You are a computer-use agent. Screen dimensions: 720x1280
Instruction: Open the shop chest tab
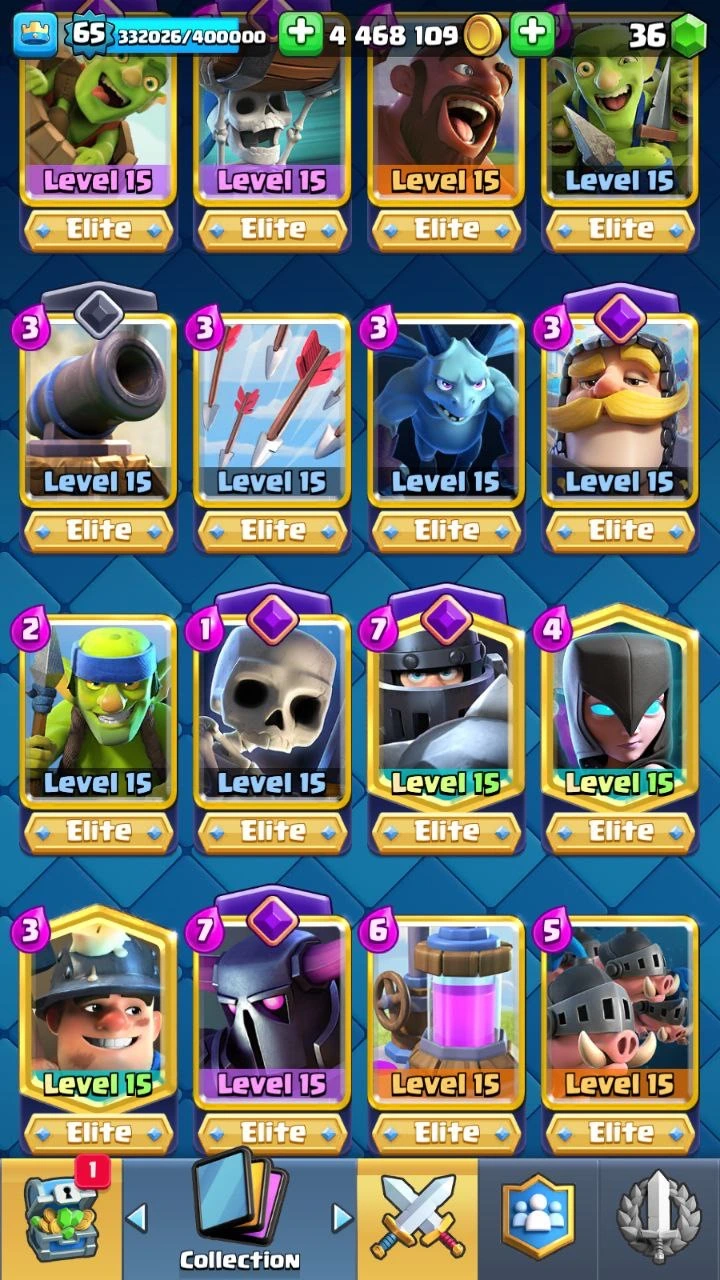[60, 1220]
